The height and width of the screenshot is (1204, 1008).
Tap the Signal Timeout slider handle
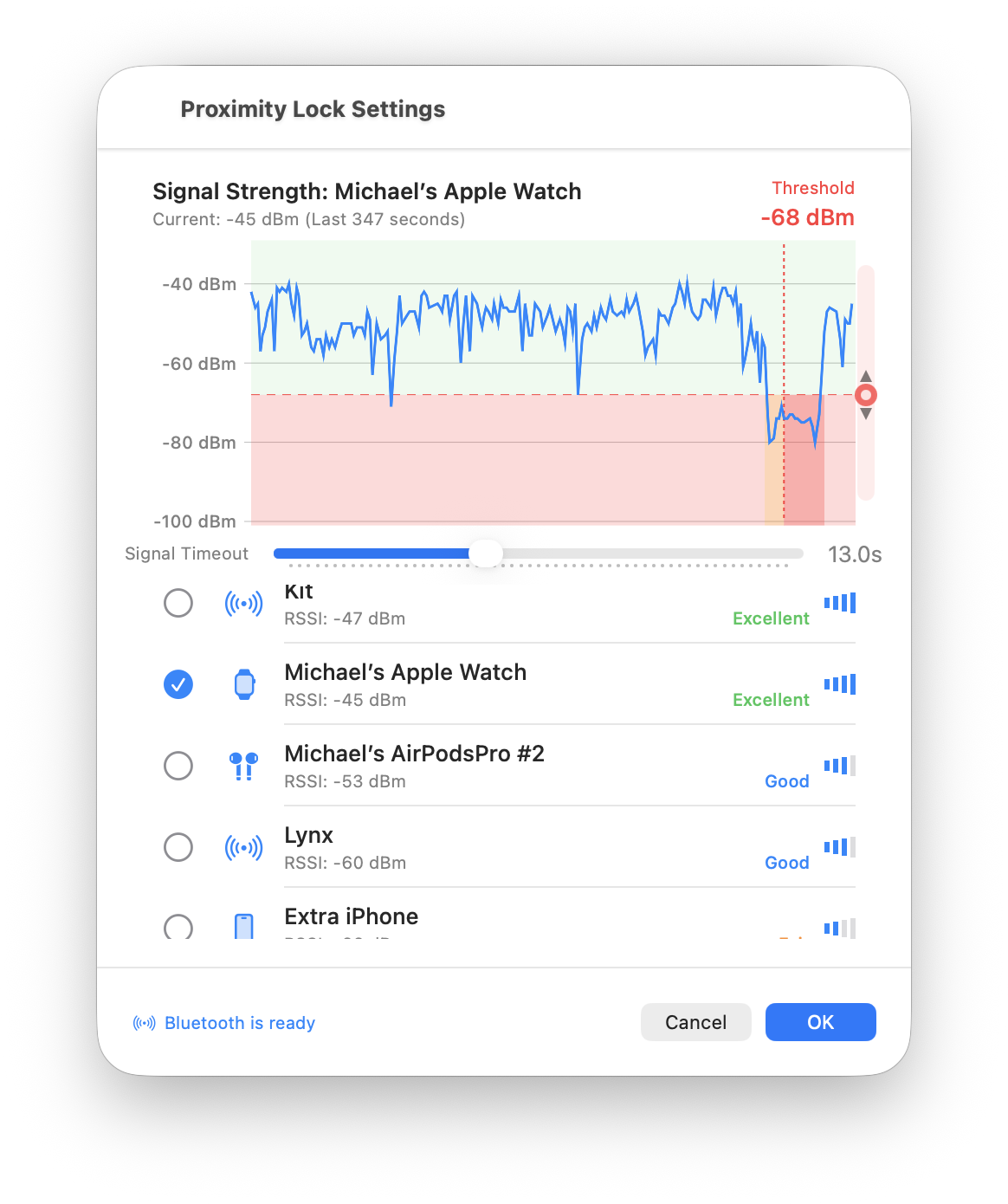[x=486, y=553]
